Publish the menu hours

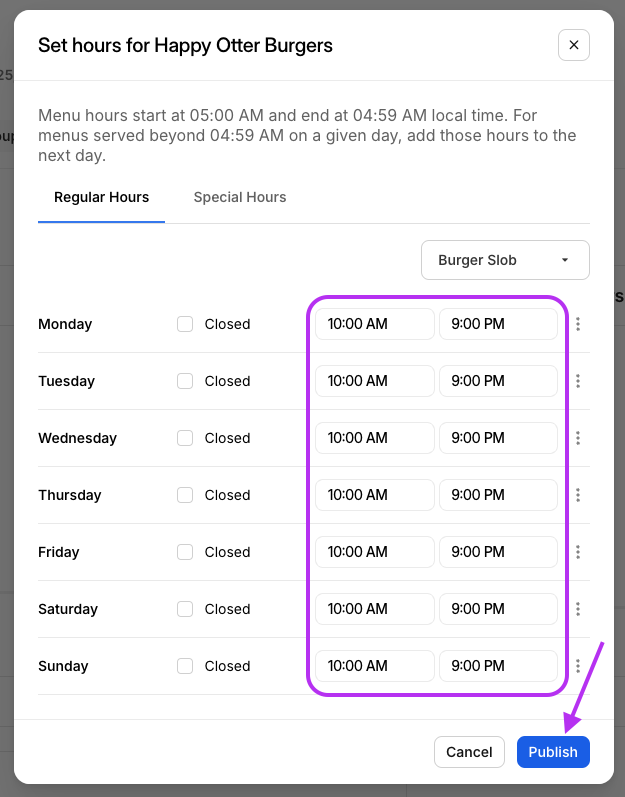(553, 752)
